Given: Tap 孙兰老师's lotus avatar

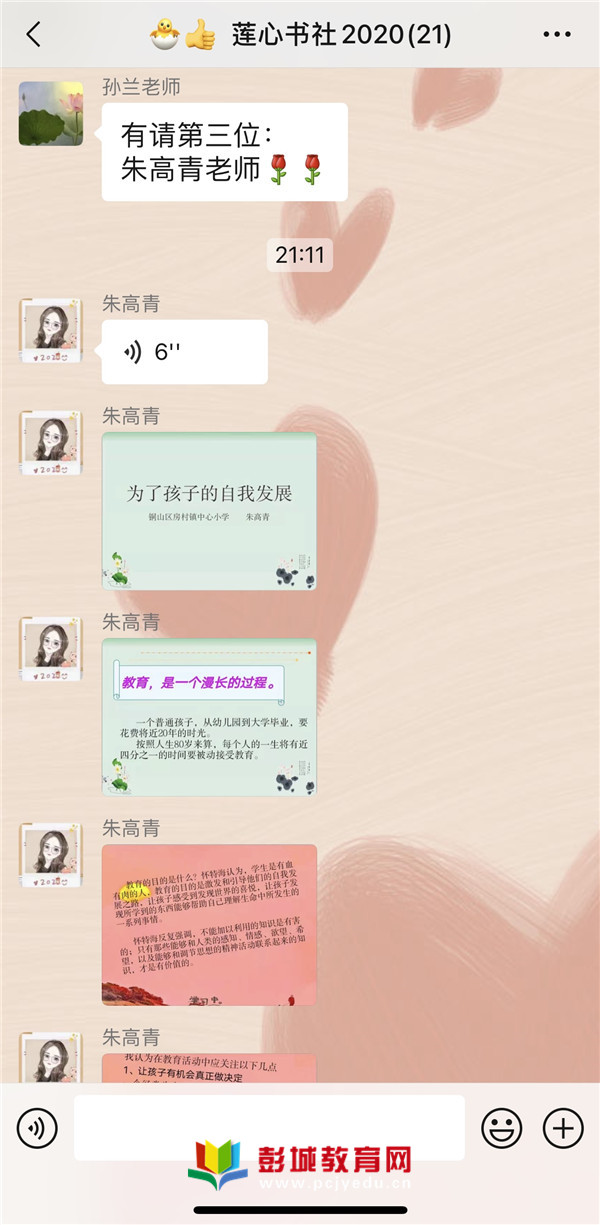Looking at the screenshot, I should [x=50, y=113].
